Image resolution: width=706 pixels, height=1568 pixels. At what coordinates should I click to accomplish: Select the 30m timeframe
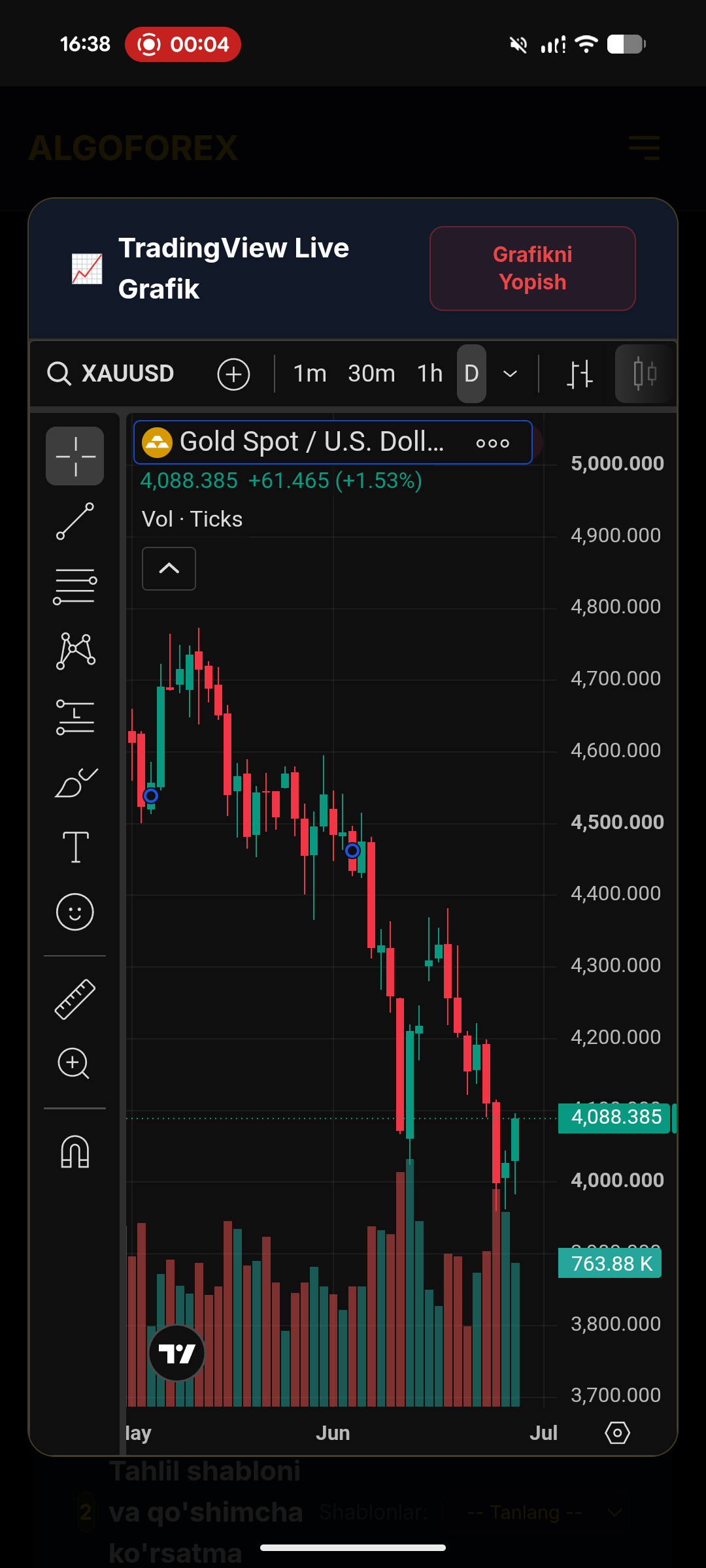click(x=371, y=374)
